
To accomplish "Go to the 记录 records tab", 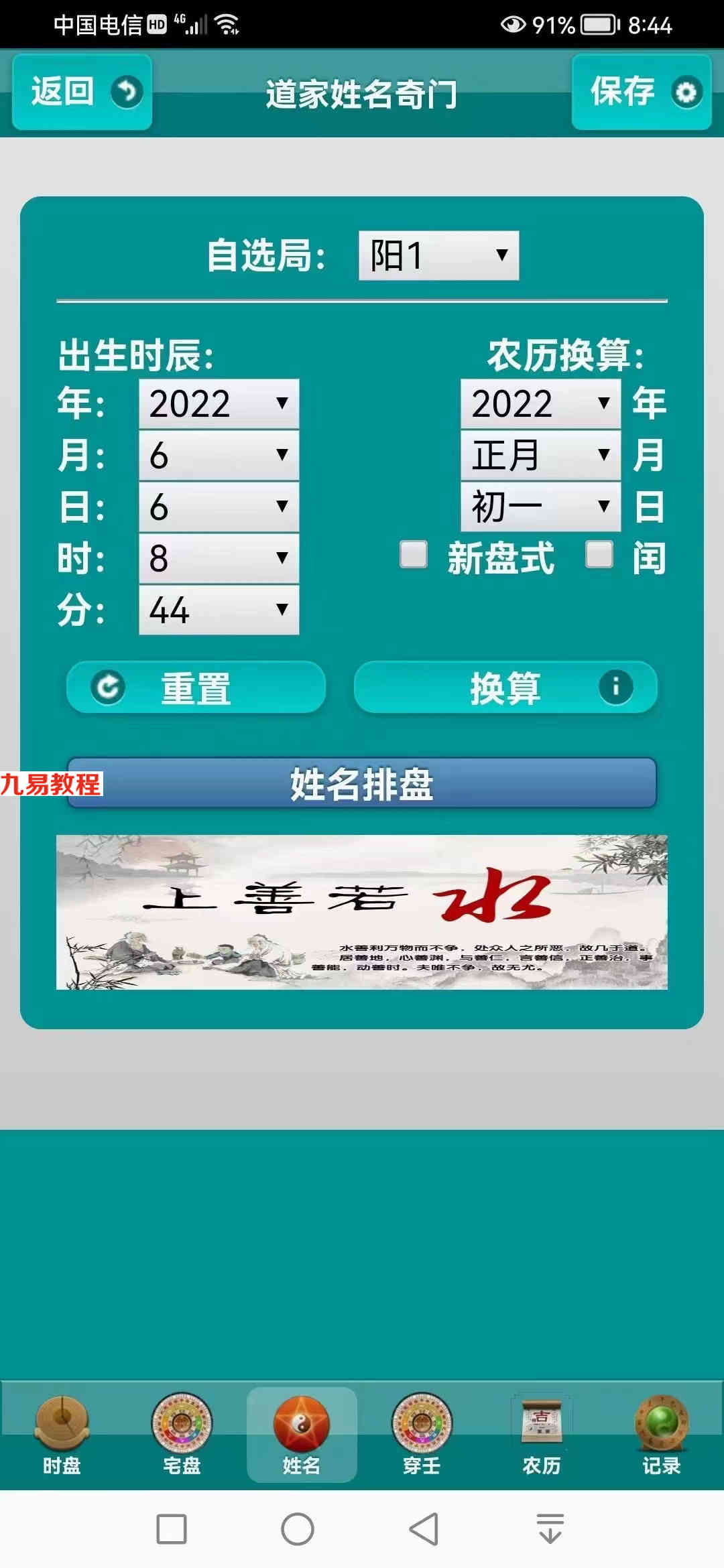I will 662,1435.
